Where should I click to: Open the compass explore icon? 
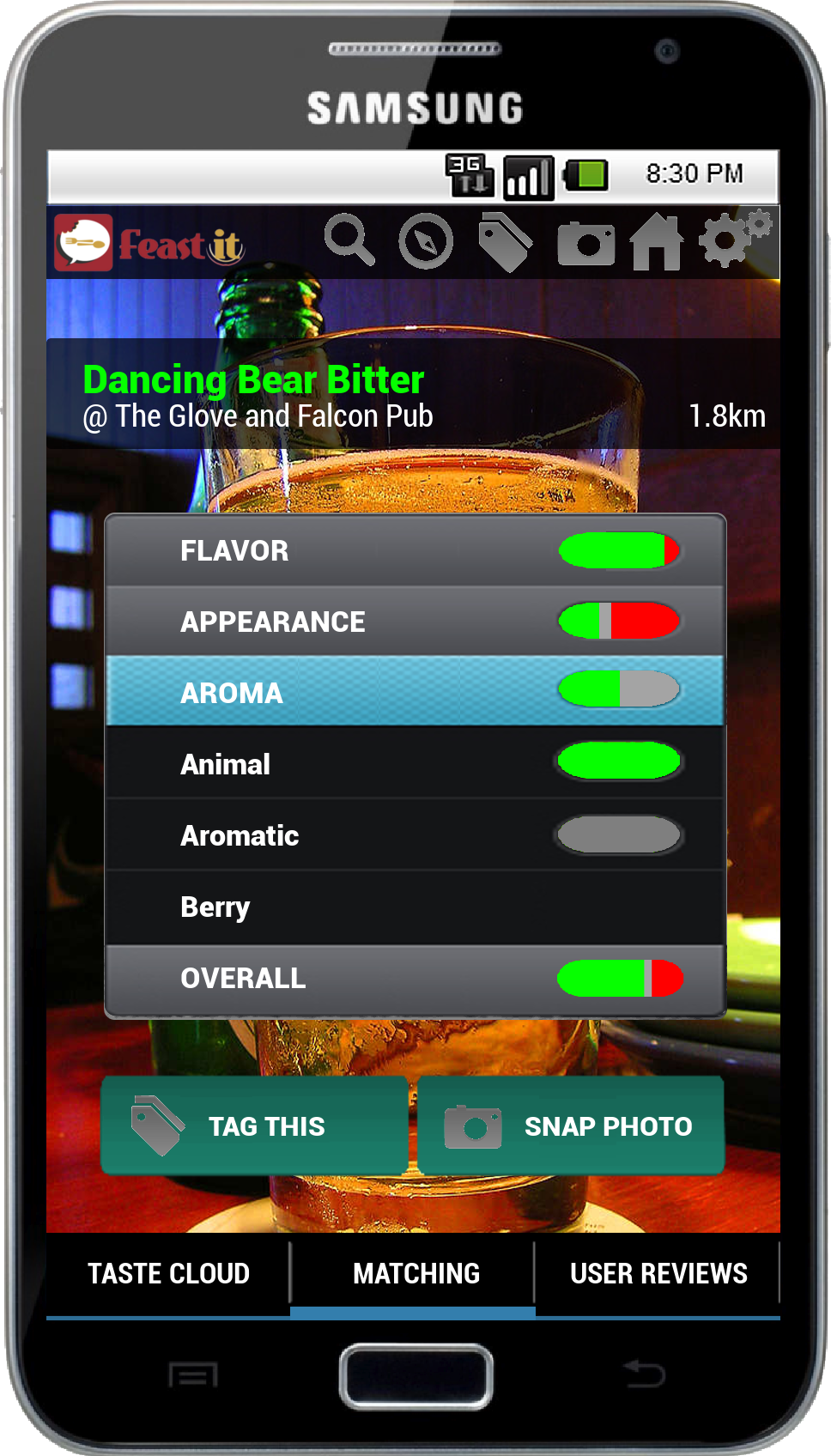click(426, 242)
